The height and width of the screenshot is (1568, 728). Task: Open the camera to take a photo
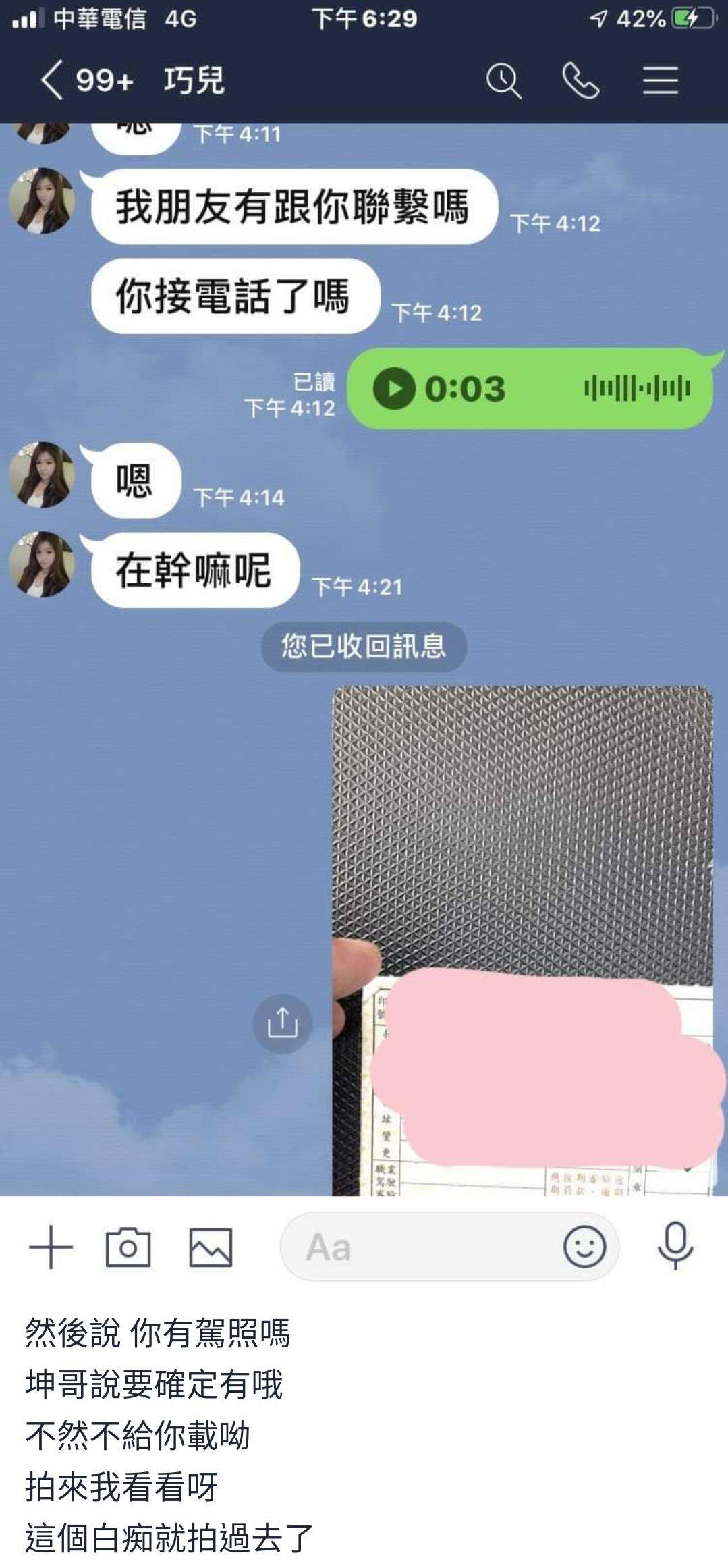(x=128, y=1247)
